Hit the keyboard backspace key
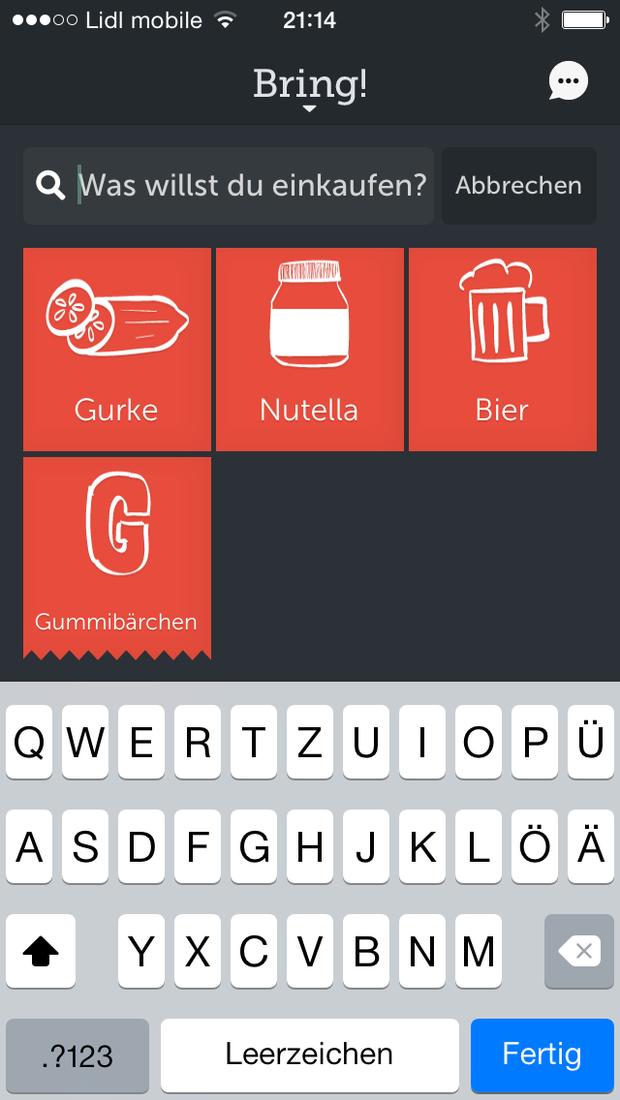 coord(579,951)
